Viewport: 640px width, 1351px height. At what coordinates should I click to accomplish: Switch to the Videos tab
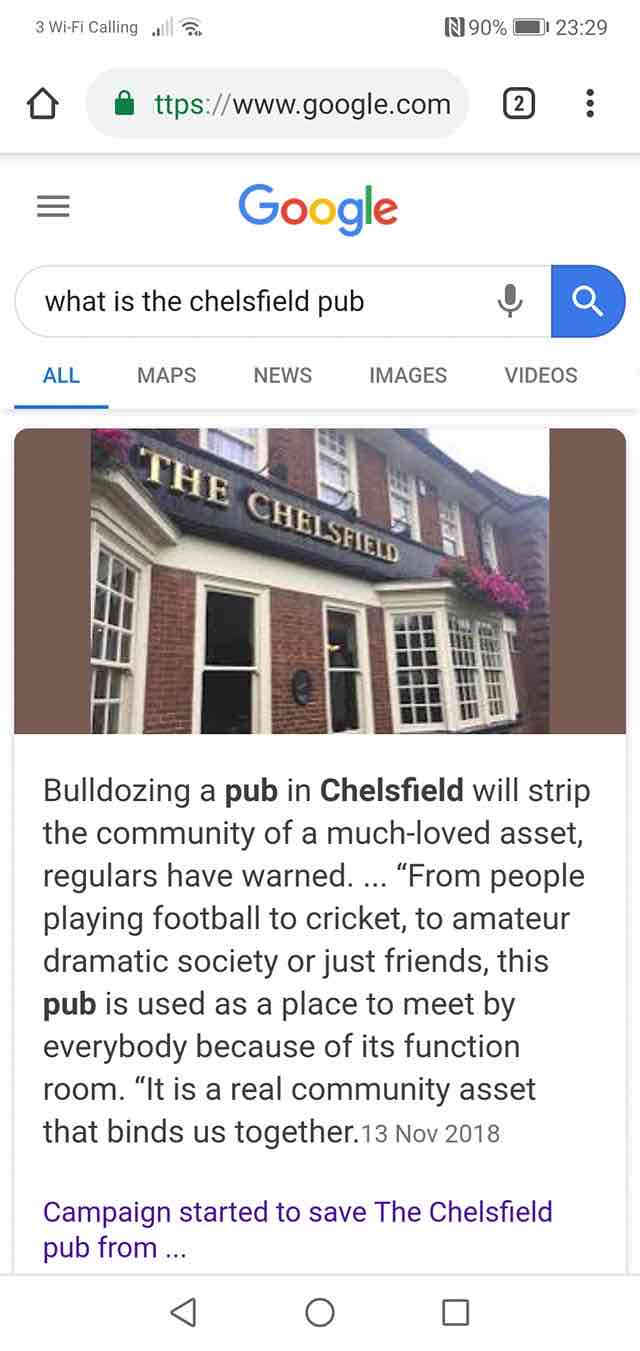540,375
